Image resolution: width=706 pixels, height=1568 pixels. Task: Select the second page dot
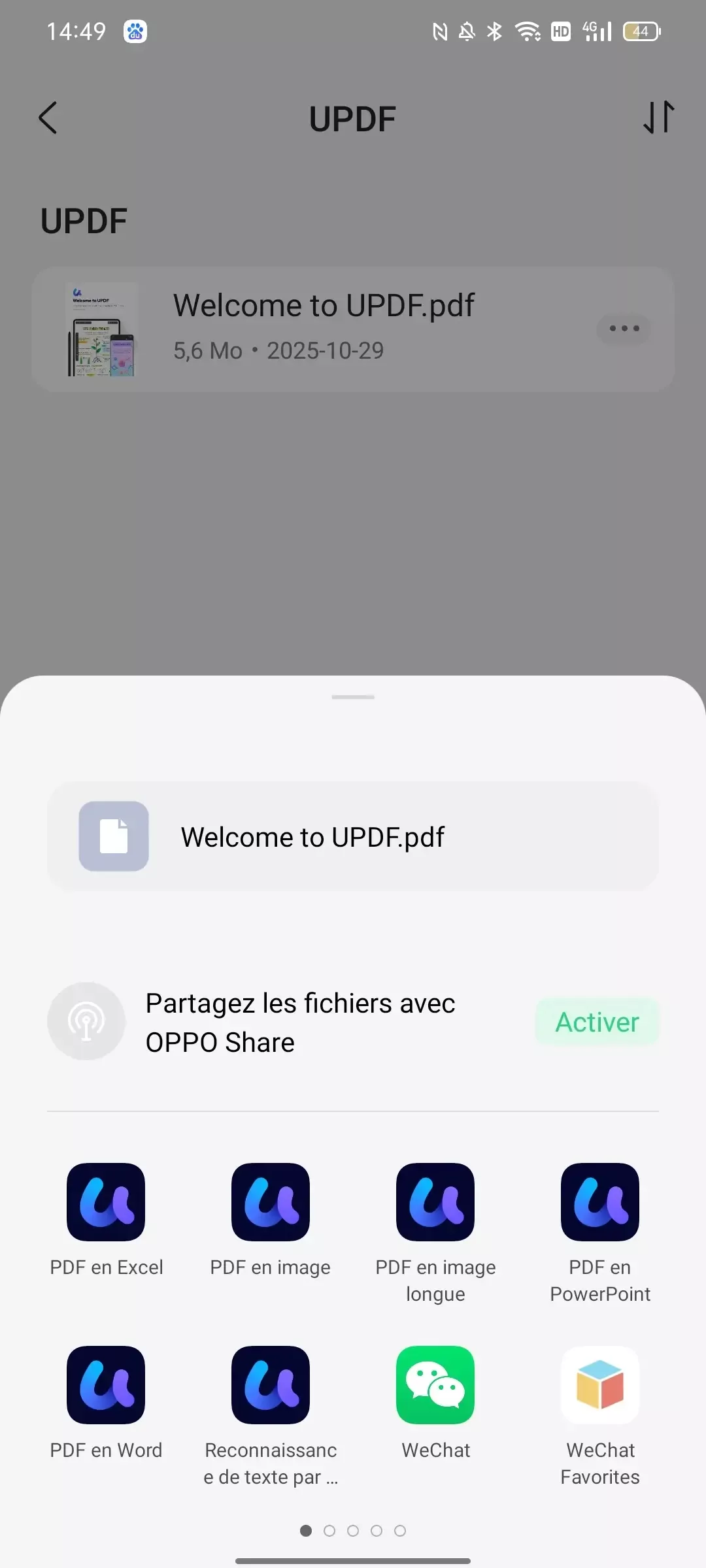coord(329,1531)
